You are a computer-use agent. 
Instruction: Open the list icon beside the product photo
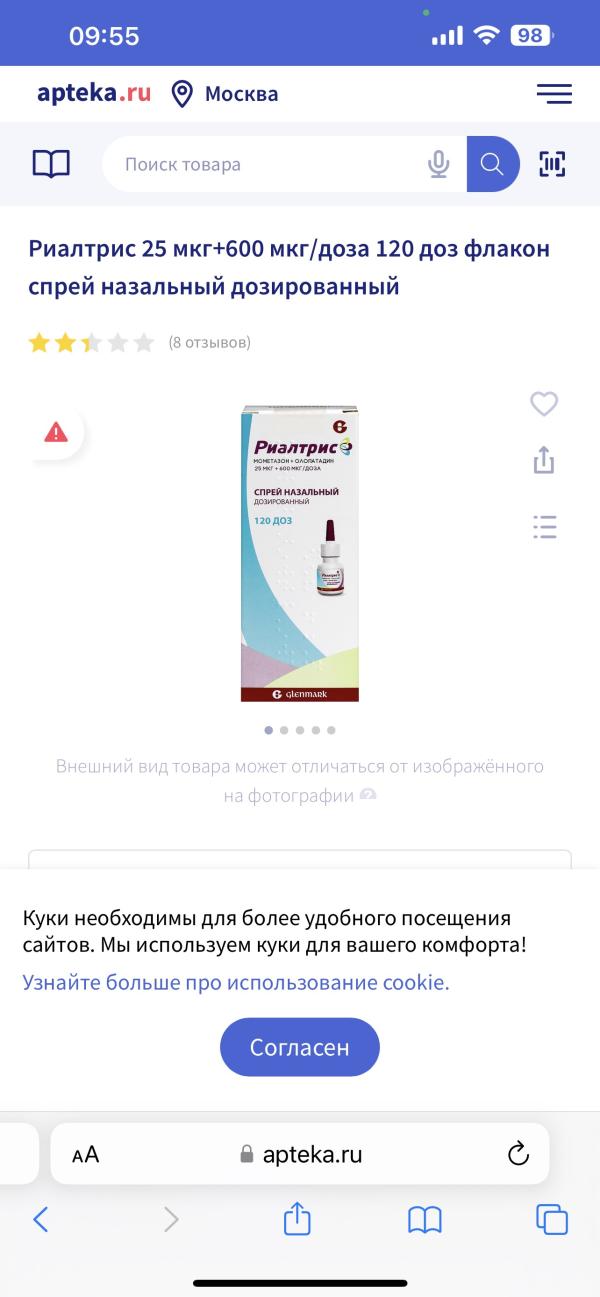[544, 526]
